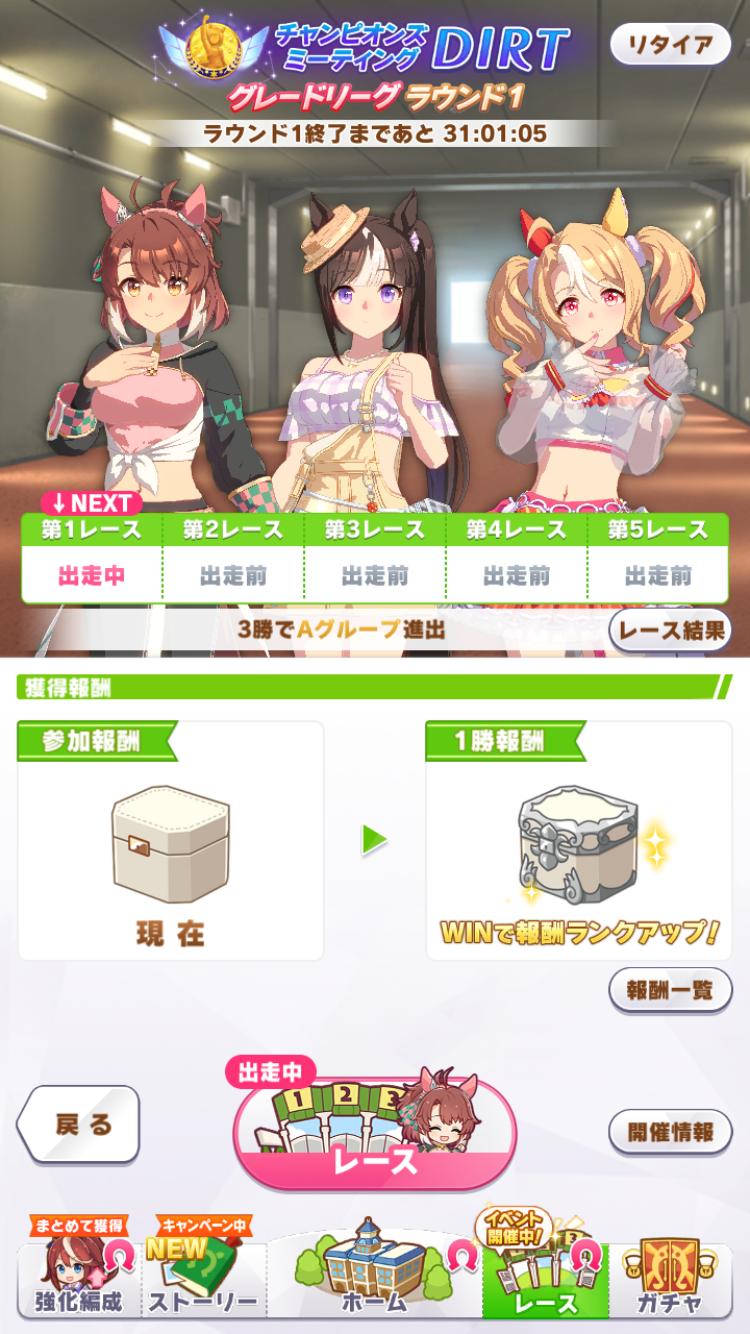Image resolution: width=750 pixels, height=1334 pixels.
Task: Go back with the 戻る button
Action: tap(79, 1125)
